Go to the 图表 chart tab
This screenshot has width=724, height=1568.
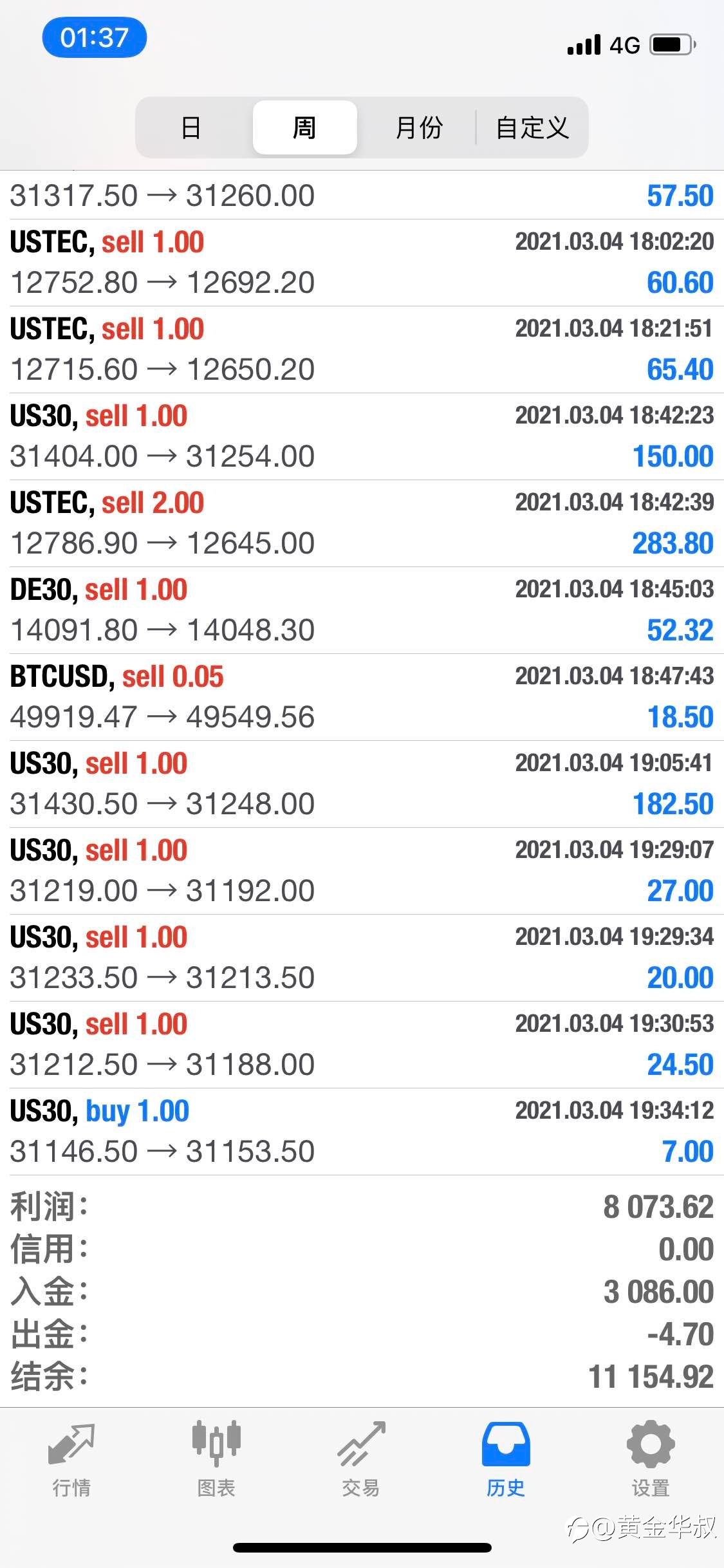[x=216, y=1460]
